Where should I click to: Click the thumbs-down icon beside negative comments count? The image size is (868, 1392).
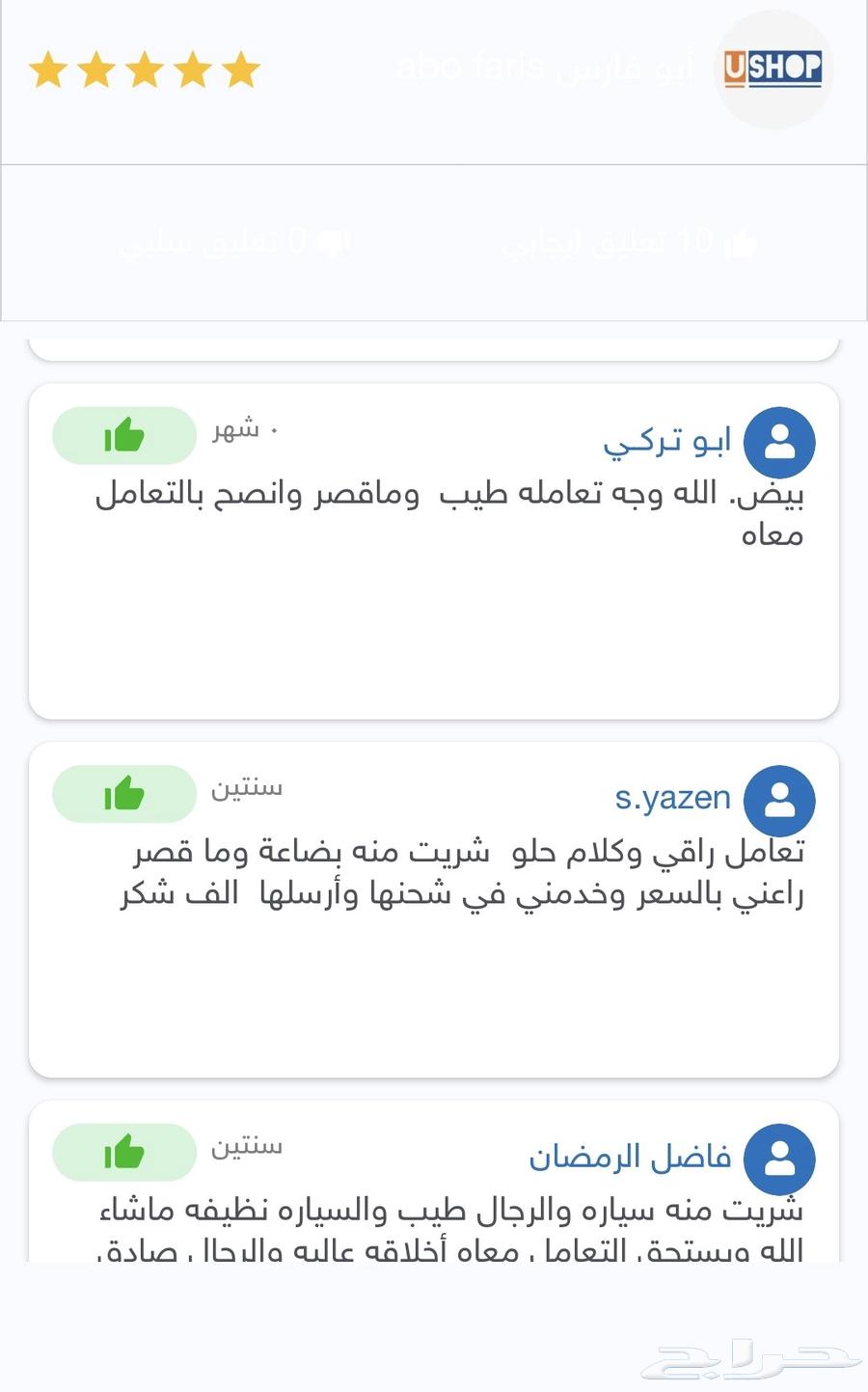[333, 241]
